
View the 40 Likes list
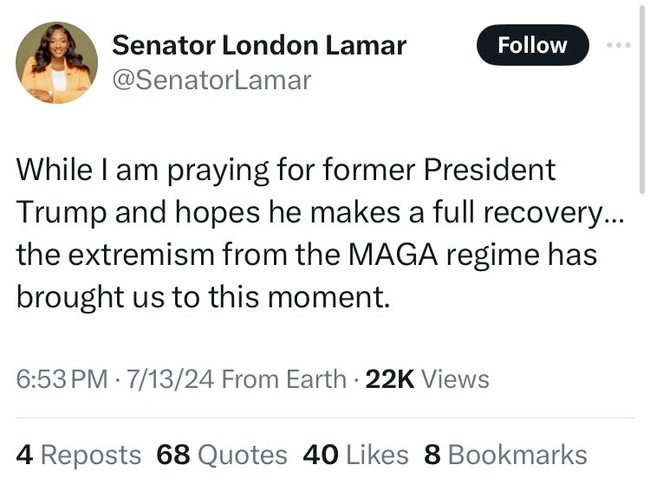(355, 455)
